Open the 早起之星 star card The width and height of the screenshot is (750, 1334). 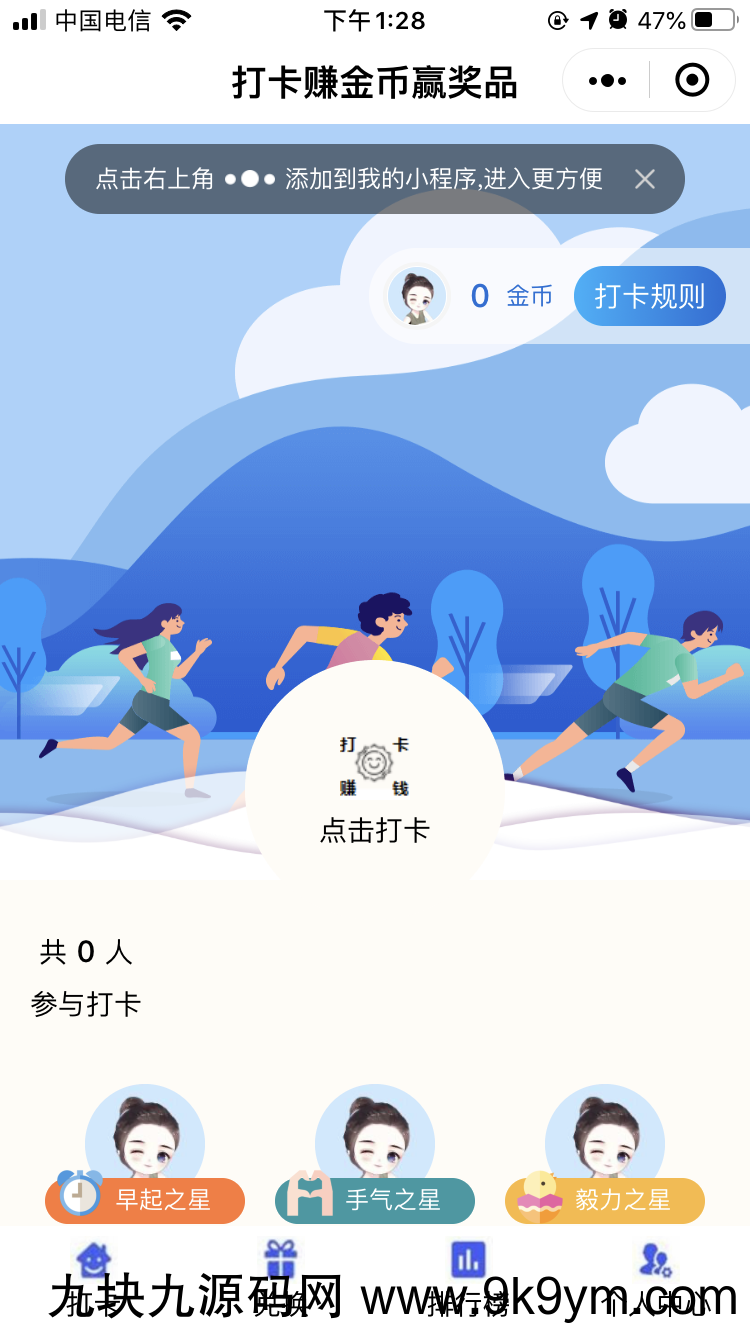coord(145,1199)
